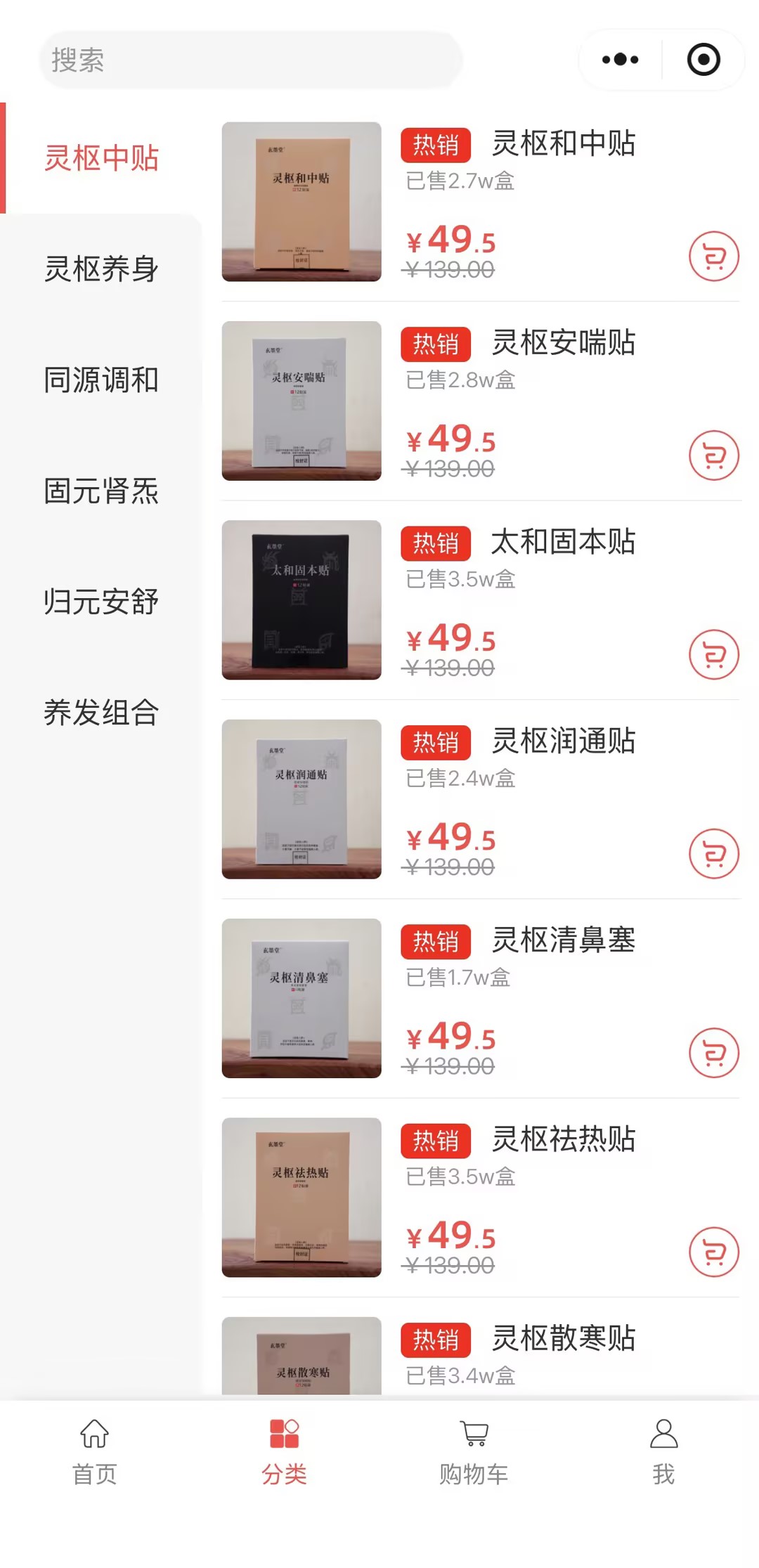Tap the 搜索 search field

249,60
